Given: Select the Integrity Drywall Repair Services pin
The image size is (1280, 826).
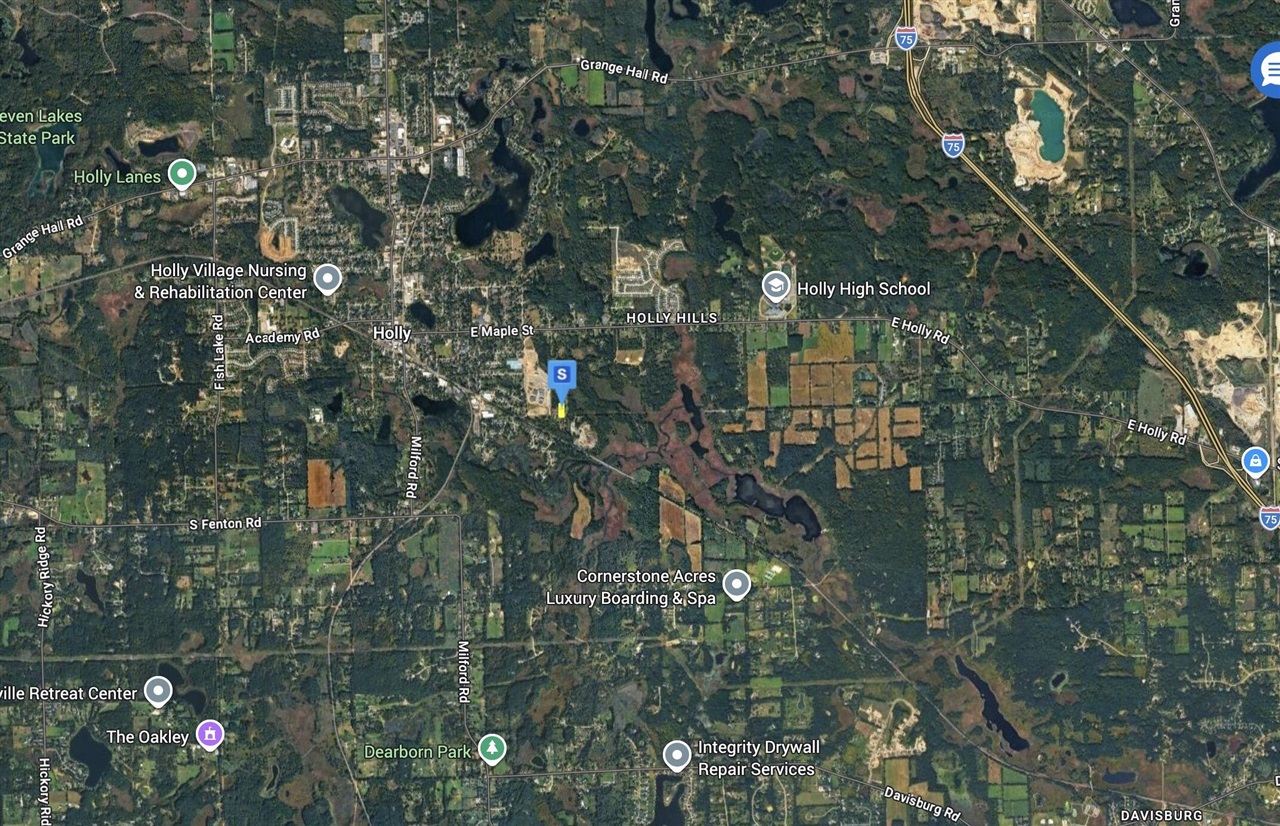Looking at the screenshot, I should click(678, 755).
